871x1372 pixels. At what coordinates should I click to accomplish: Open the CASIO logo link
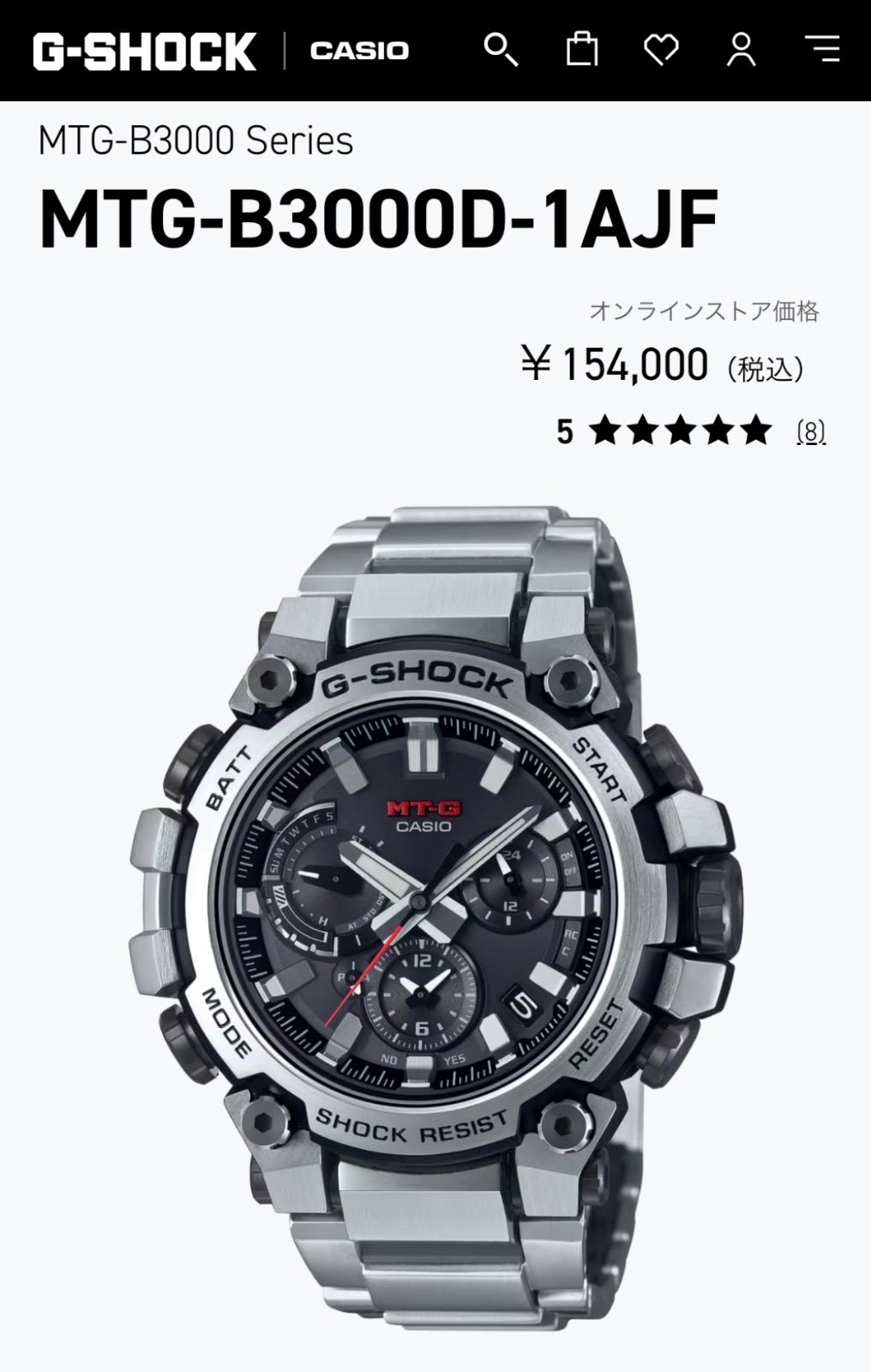point(359,51)
